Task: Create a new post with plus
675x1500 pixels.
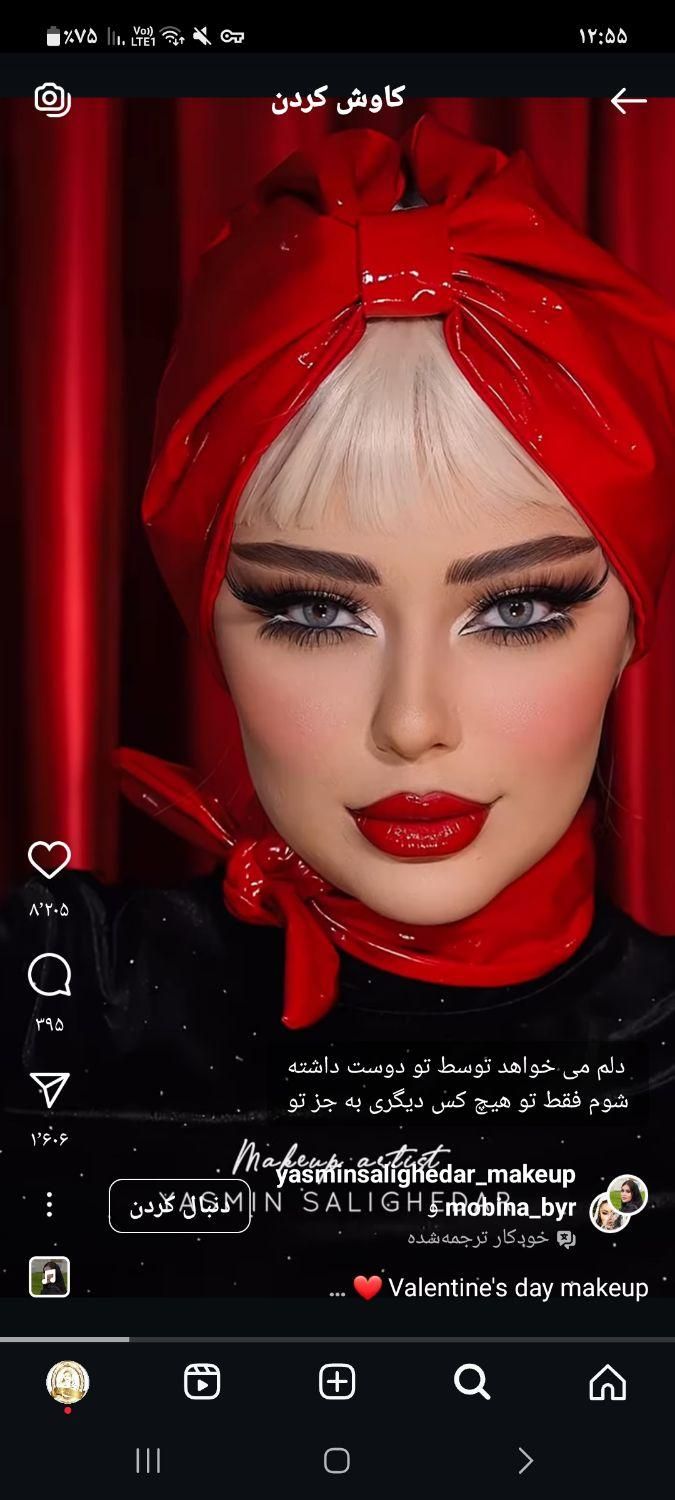Action: (337, 1382)
